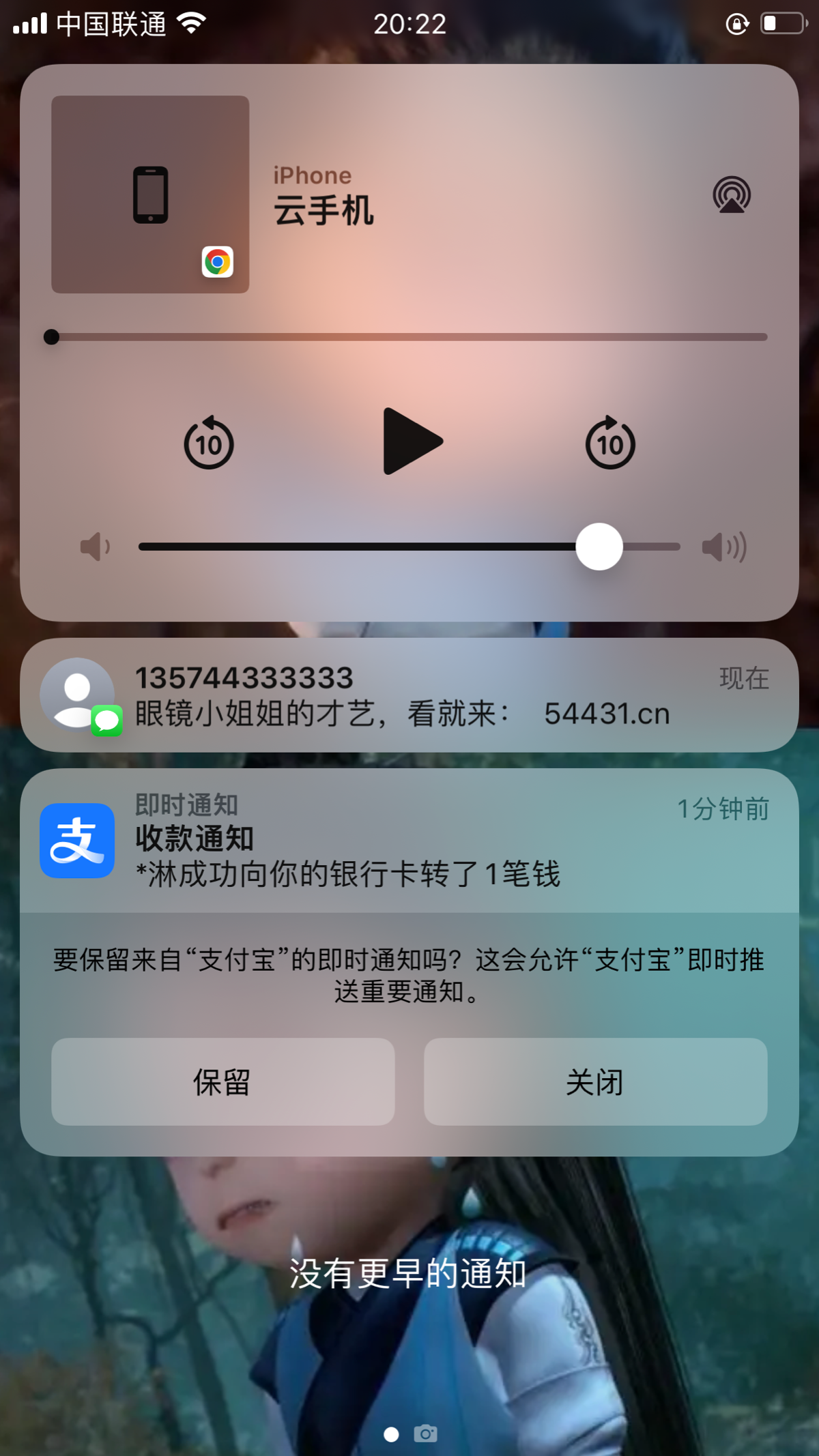819x1456 pixels.
Task: Tap the playback progress bar
Action: click(x=409, y=337)
